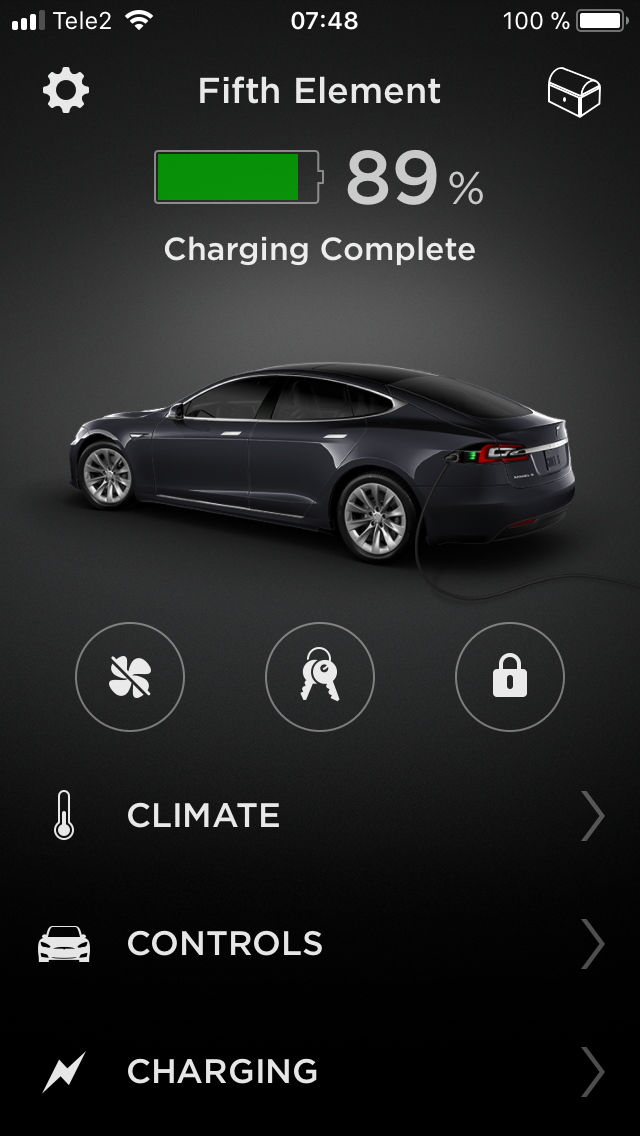Open the Charging section
Image resolution: width=640 pixels, height=1136 pixels.
tap(320, 1072)
